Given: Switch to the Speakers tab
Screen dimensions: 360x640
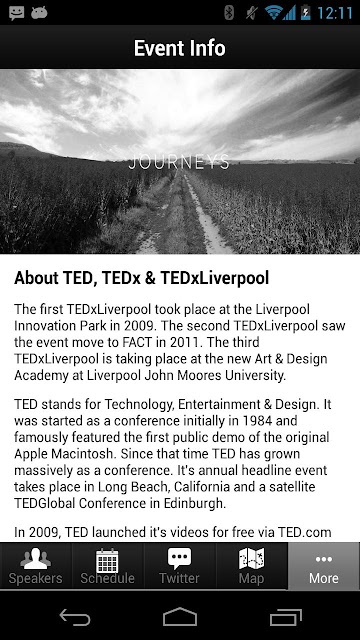Looking at the screenshot, I should [36, 566].
